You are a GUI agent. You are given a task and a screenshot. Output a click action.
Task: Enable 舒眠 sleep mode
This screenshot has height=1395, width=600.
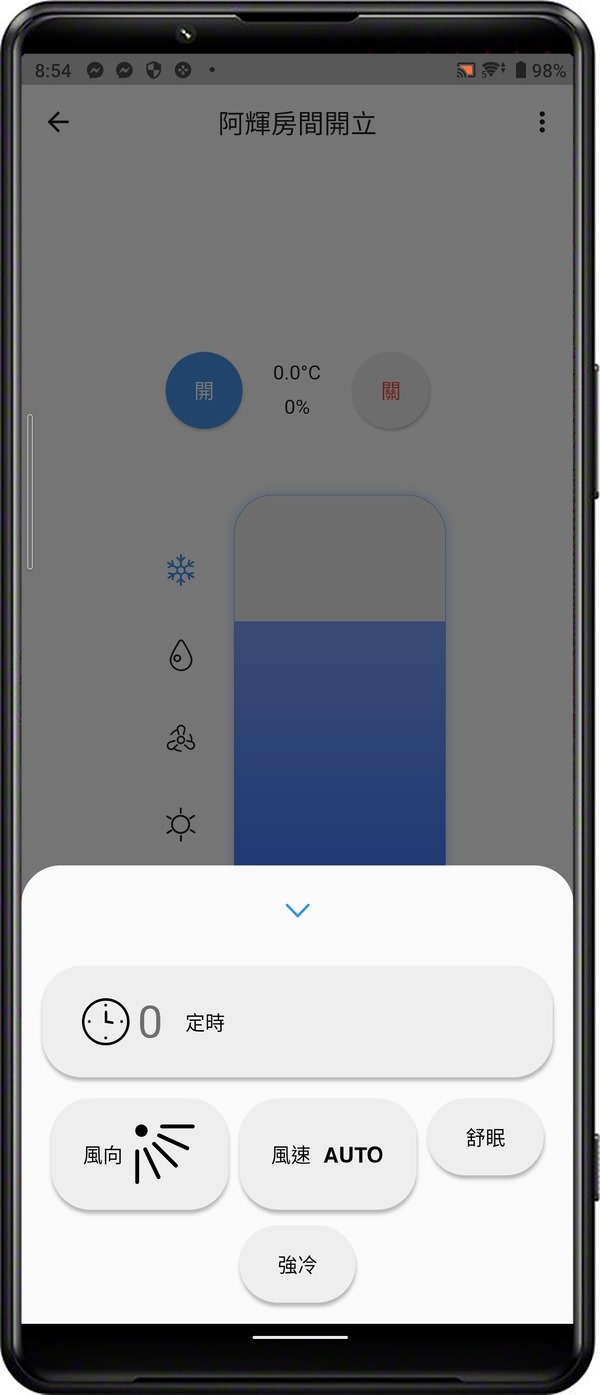point(485,1138)
